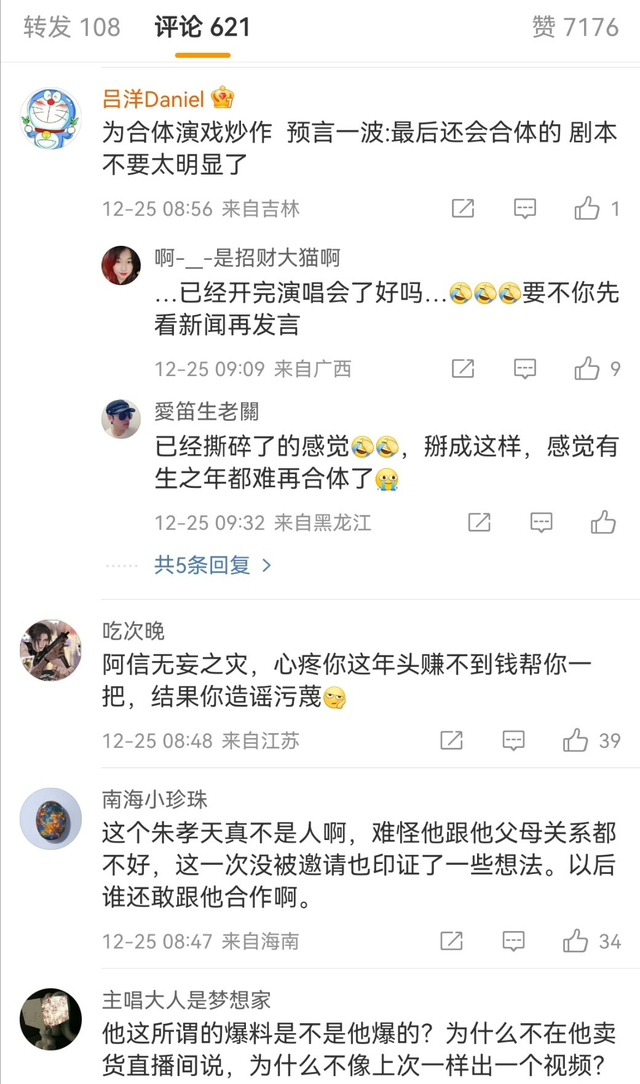Switch to the 赞 7176 tab

point(575,27)
